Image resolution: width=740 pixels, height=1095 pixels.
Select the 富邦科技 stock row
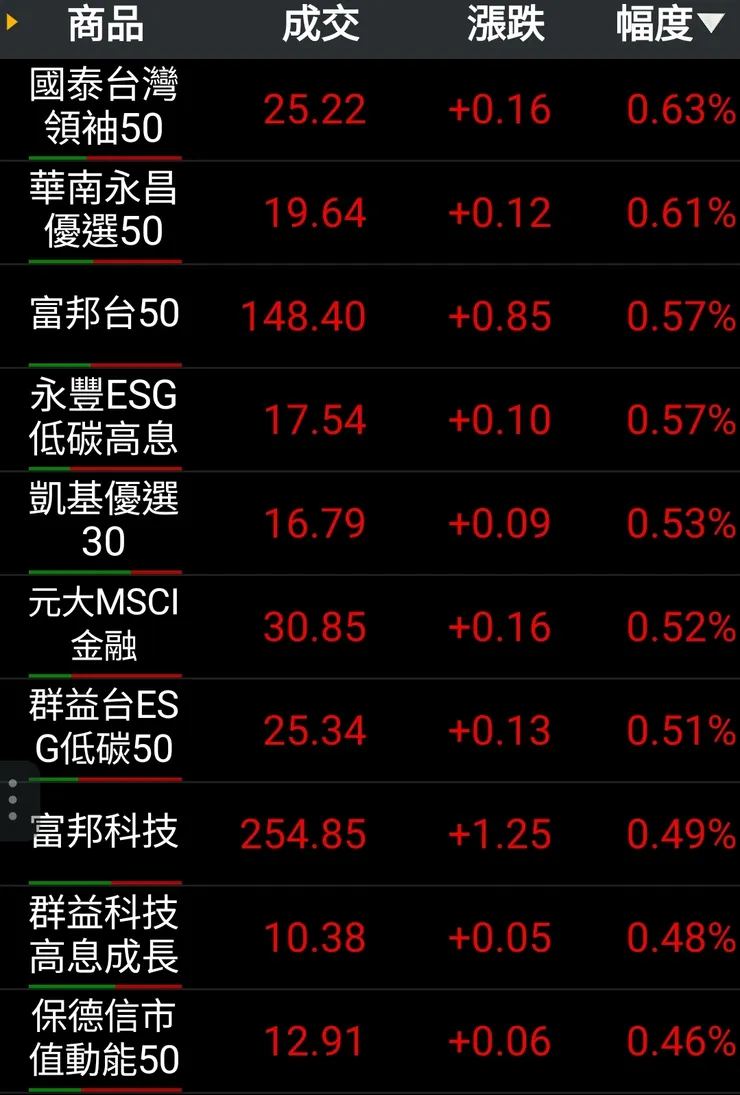point(103,832)
